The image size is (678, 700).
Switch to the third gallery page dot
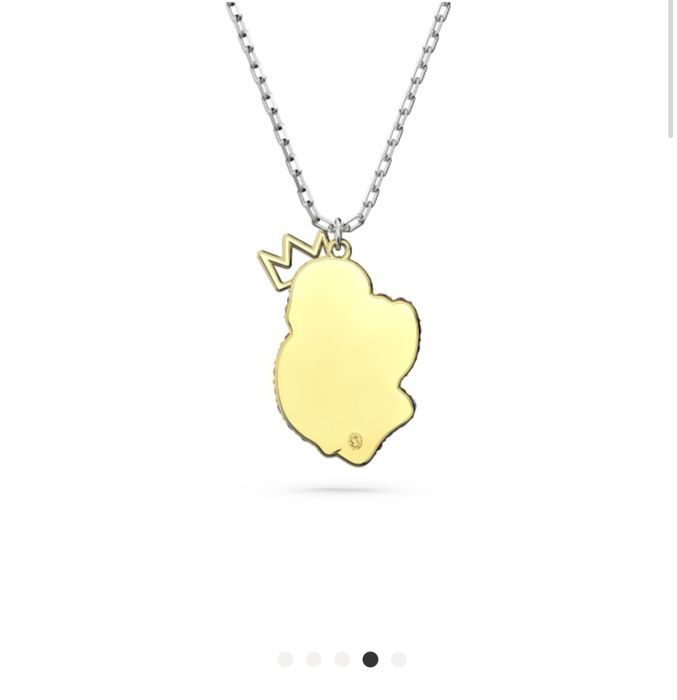click(342, 659)
